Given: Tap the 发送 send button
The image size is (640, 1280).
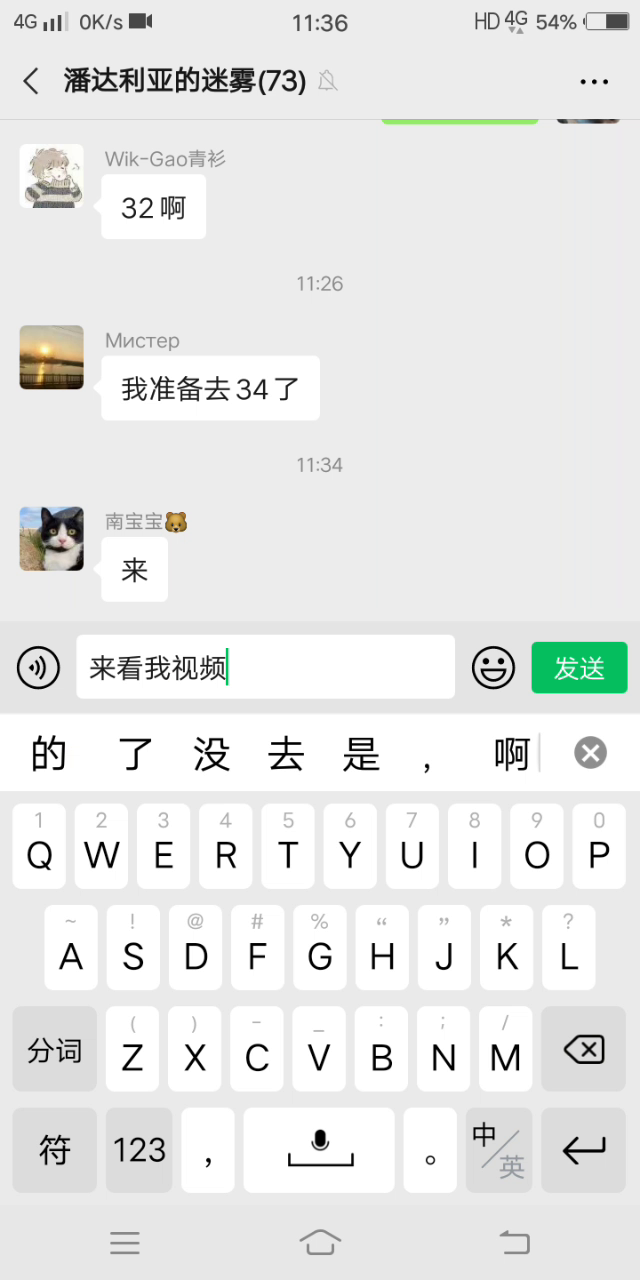Looking at the screenshot, I should point(579,667).
